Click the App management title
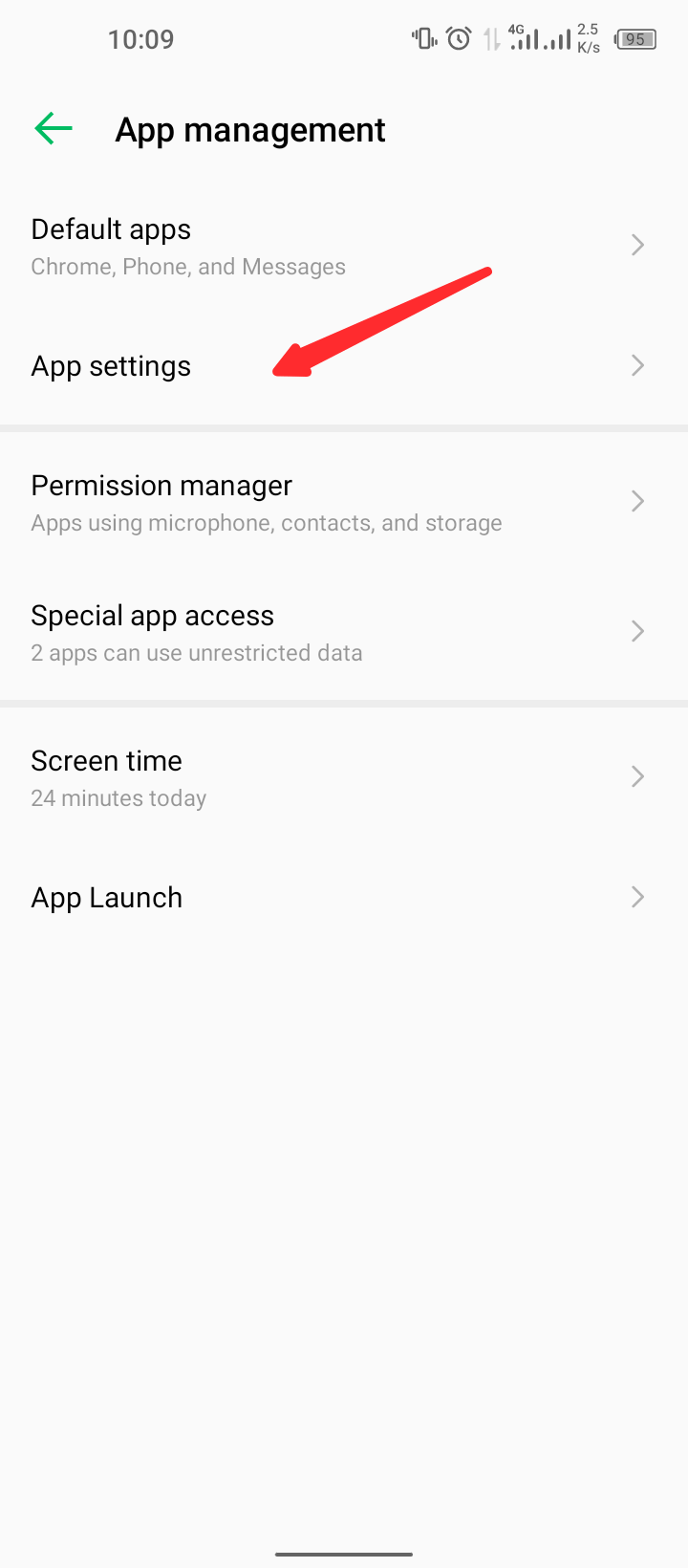Screen dimensions: 688x1568 coord(249,129)
